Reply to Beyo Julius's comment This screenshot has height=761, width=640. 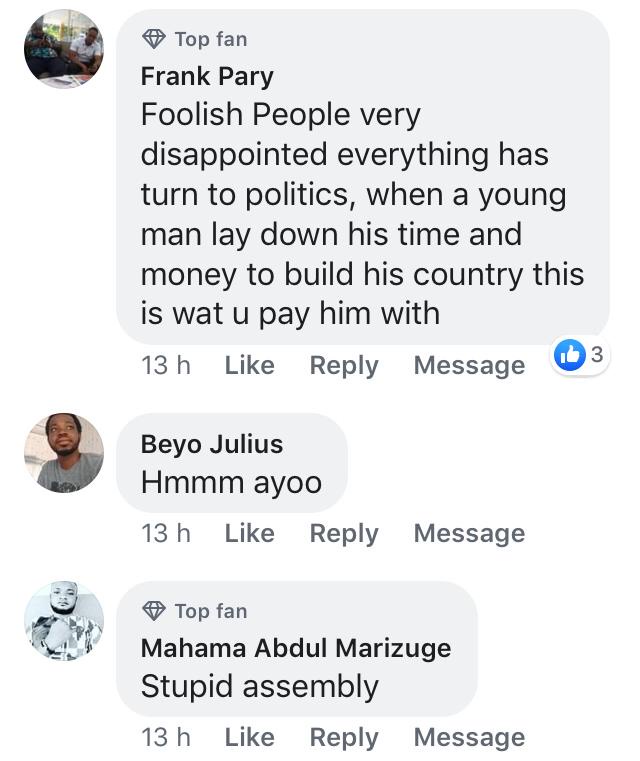coord(343,534)
